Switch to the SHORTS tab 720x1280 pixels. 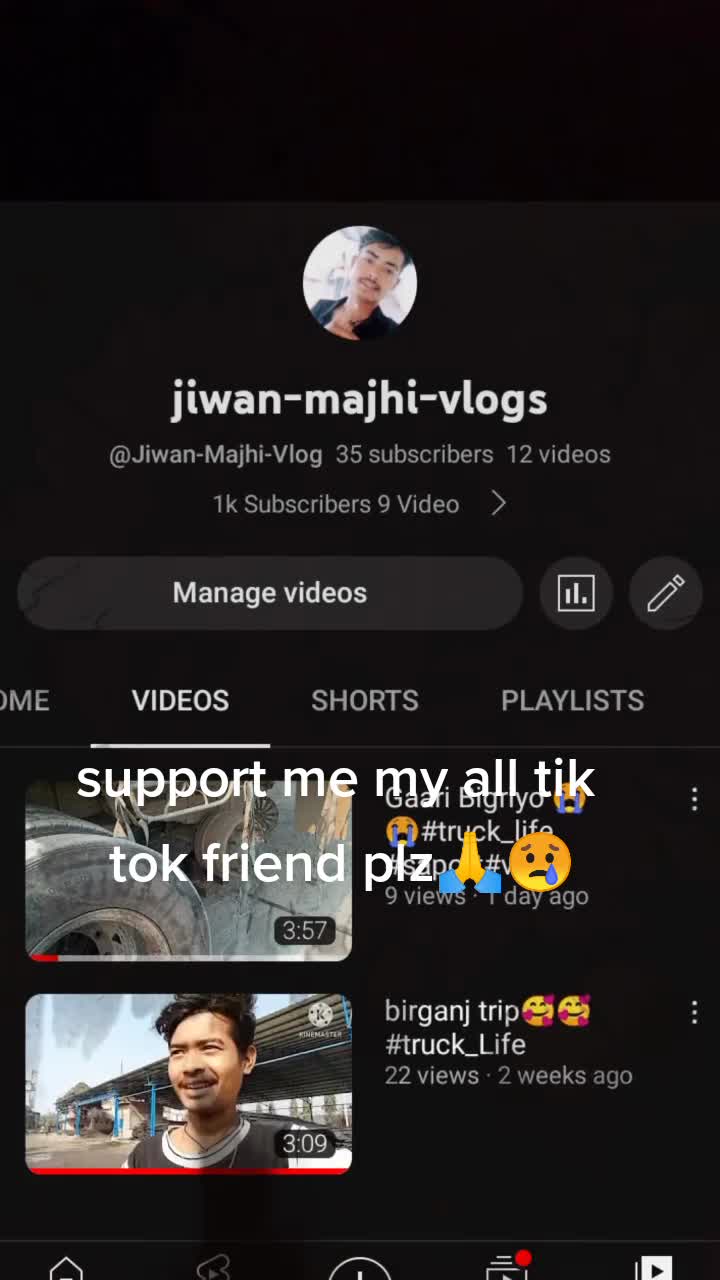click(x=365, y=701)
